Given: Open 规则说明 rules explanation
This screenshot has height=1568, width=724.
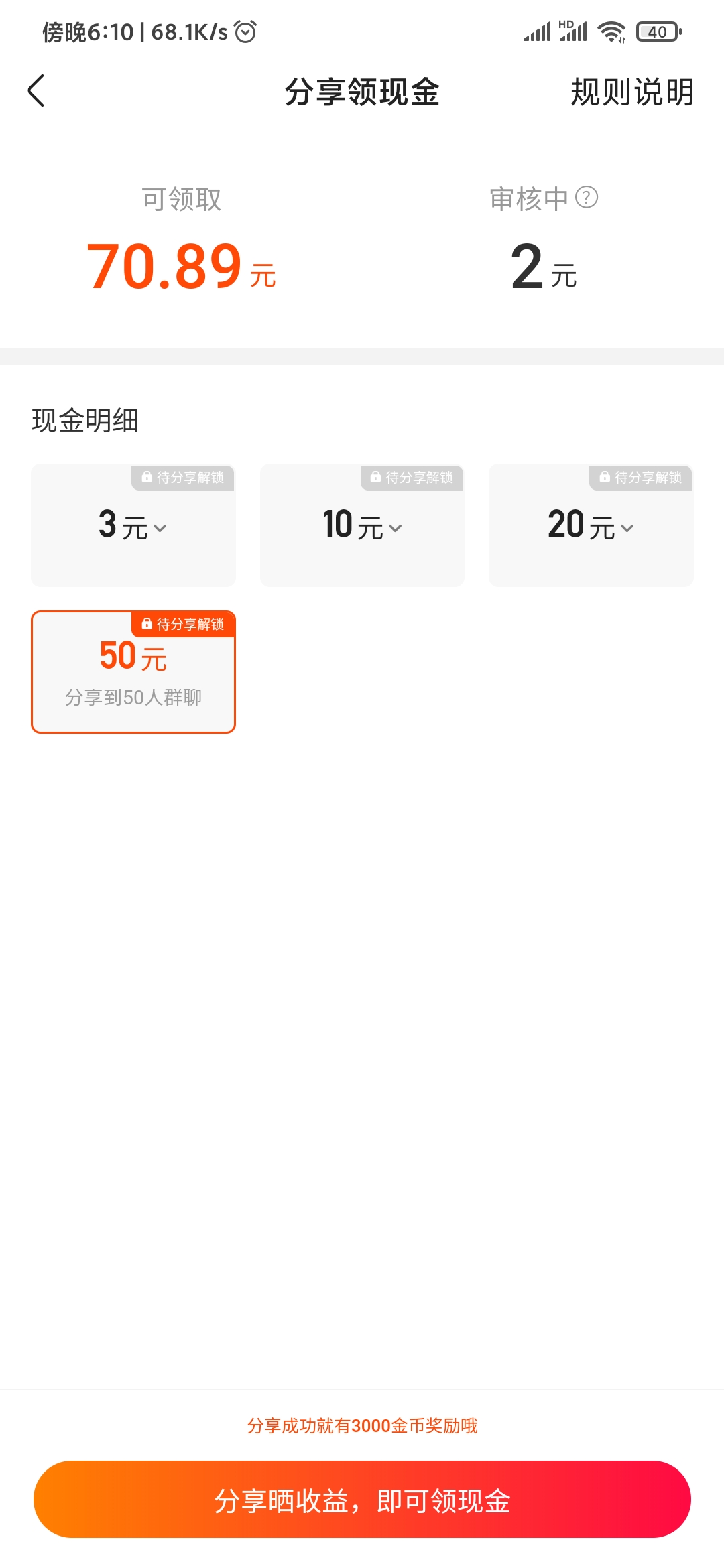Looking at the screenshot, I should (x=631, y=92).
